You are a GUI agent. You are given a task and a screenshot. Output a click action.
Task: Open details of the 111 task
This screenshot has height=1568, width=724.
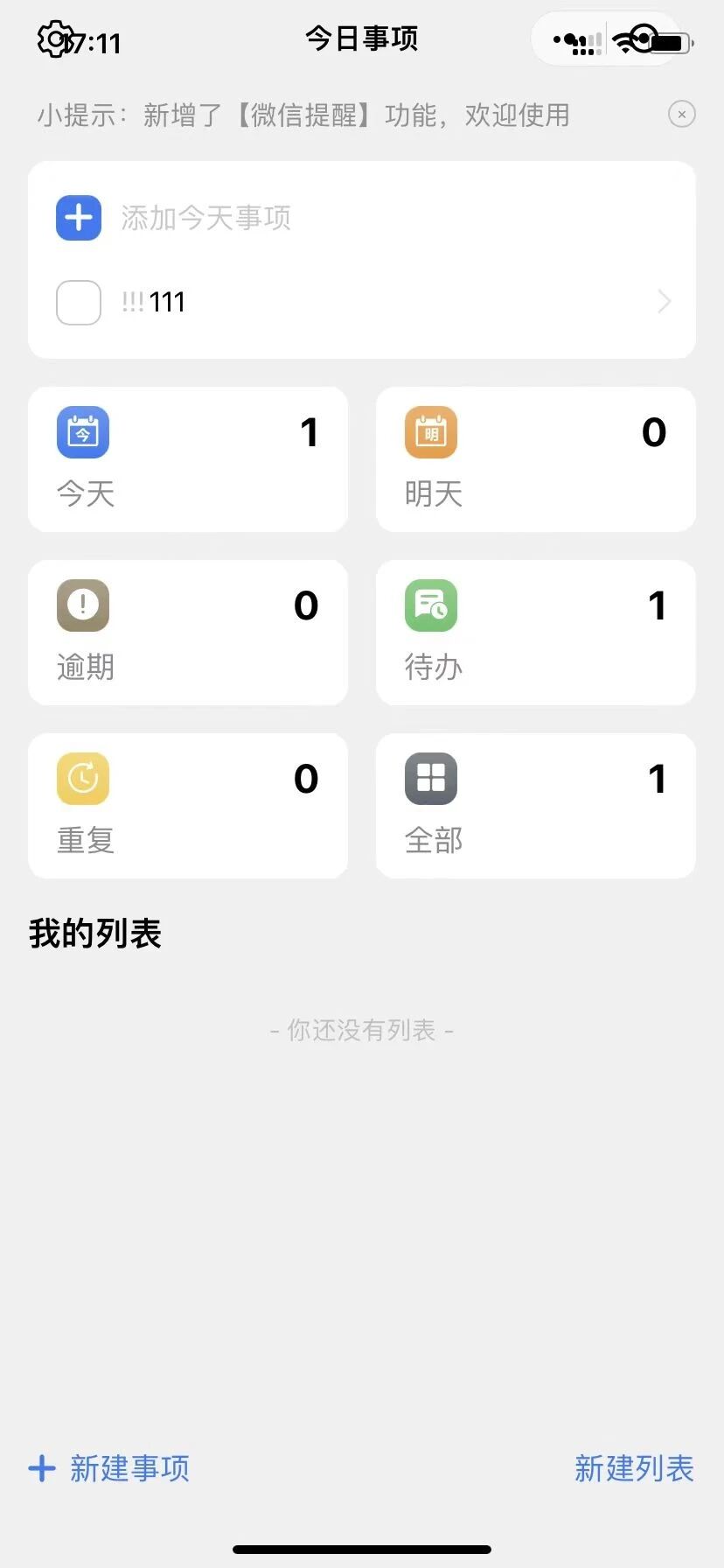click(x=663, y=303)
